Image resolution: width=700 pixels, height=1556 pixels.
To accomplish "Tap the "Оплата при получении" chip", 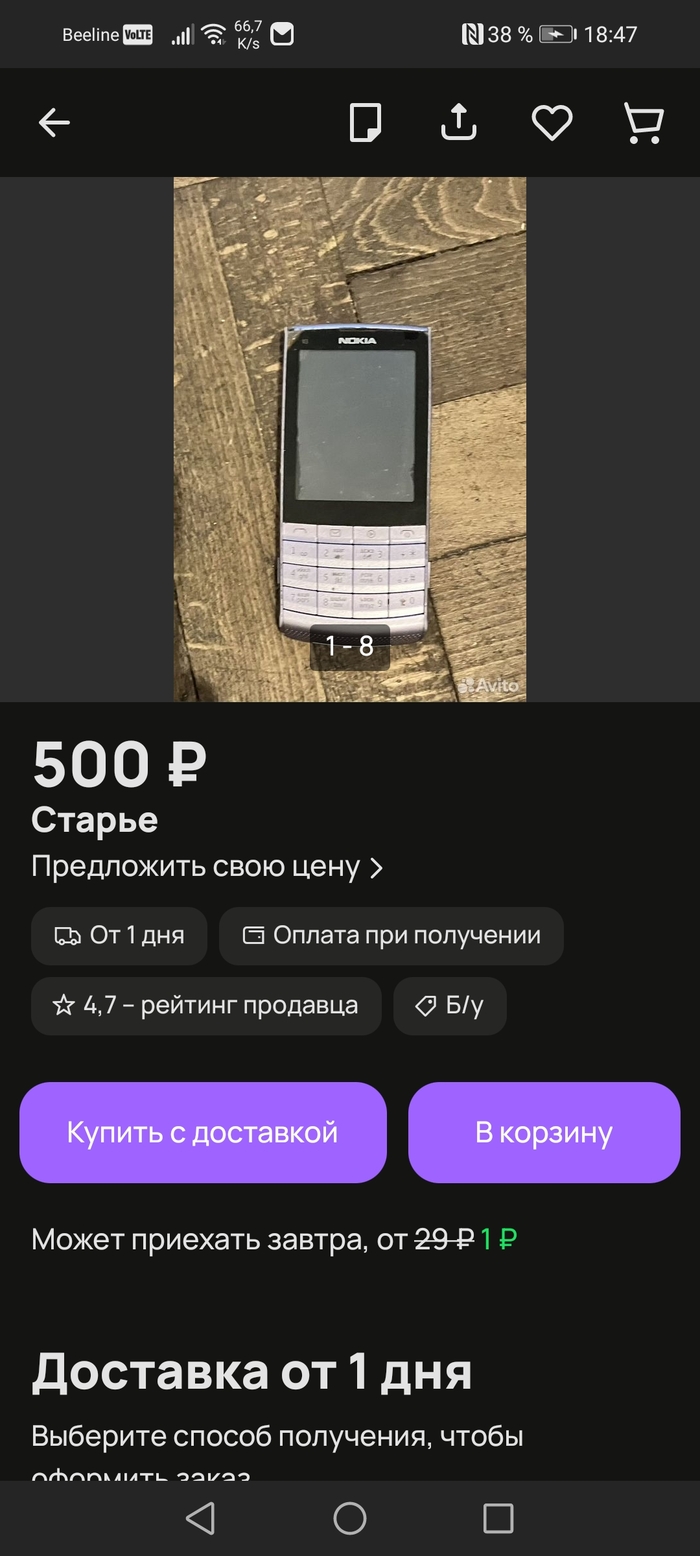I will 391,936.
